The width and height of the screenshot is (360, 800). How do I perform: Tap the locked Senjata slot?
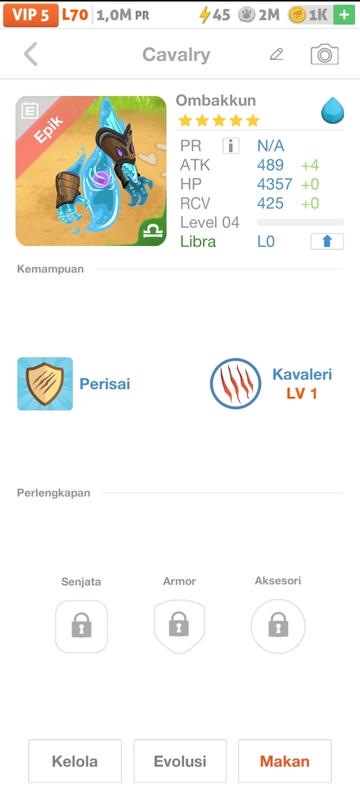point(81,627)
